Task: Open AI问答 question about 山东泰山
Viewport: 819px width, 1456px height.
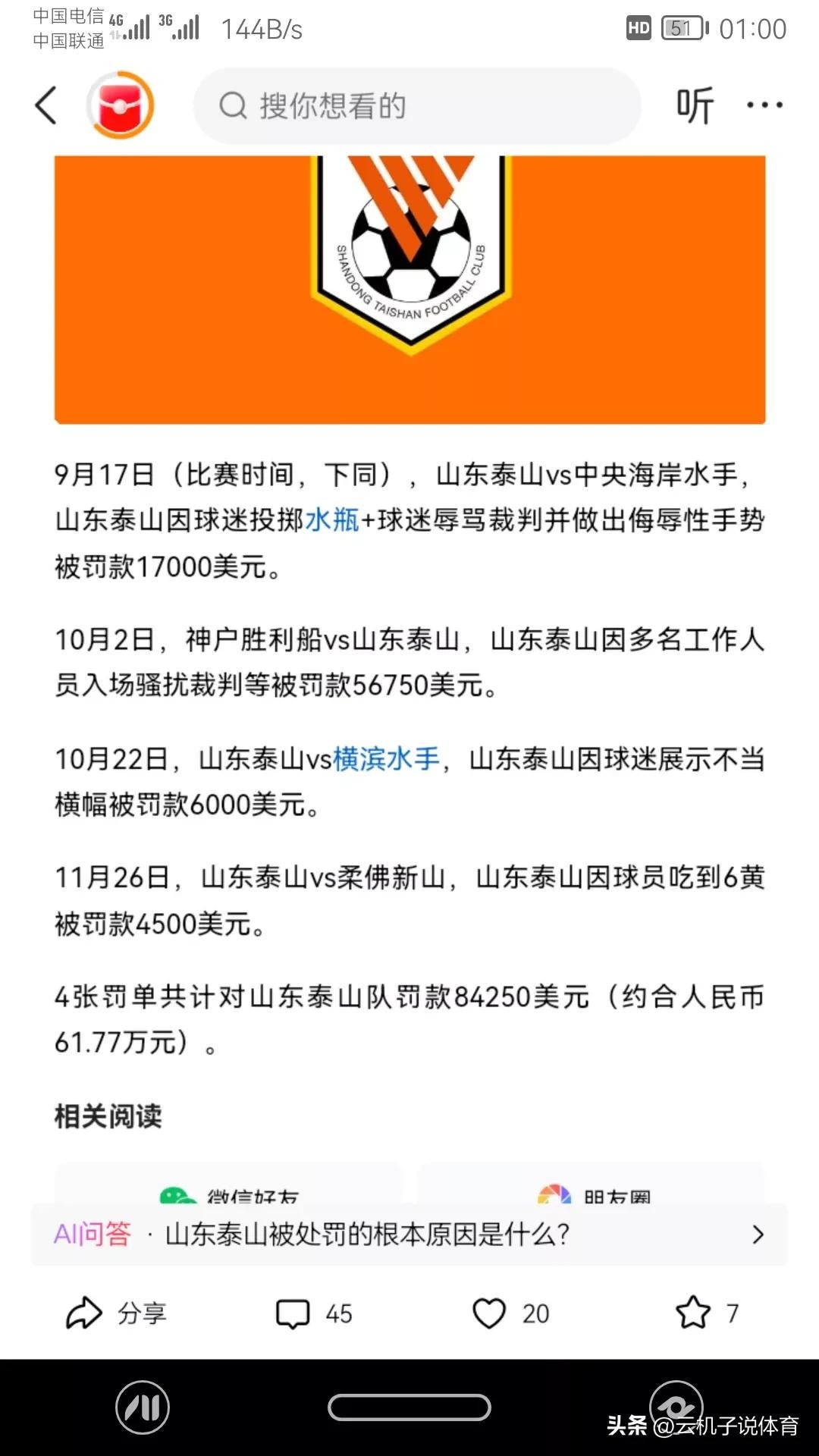Action: pos(409,1234)
